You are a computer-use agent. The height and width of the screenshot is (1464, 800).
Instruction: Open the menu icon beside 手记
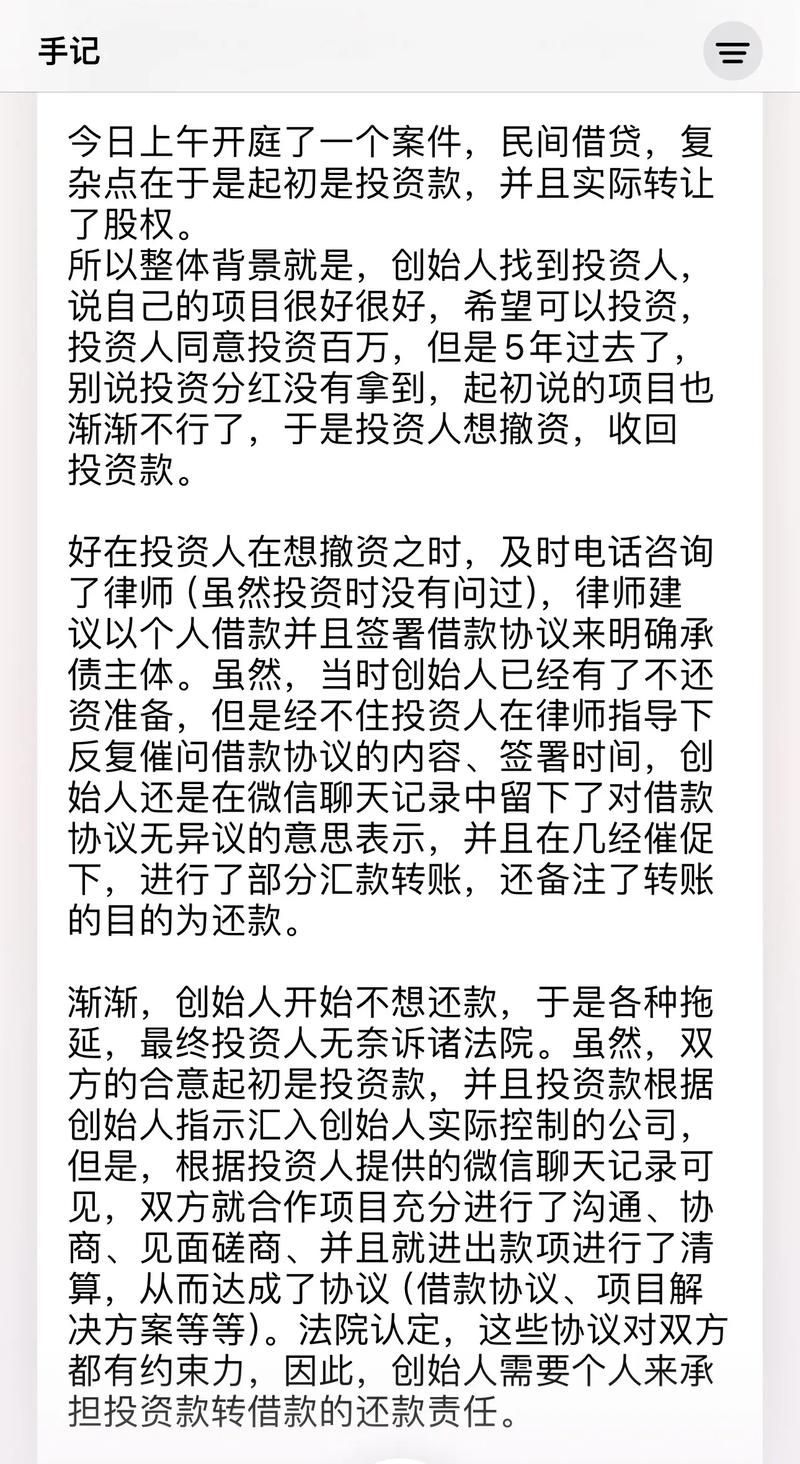click(732, 52)
